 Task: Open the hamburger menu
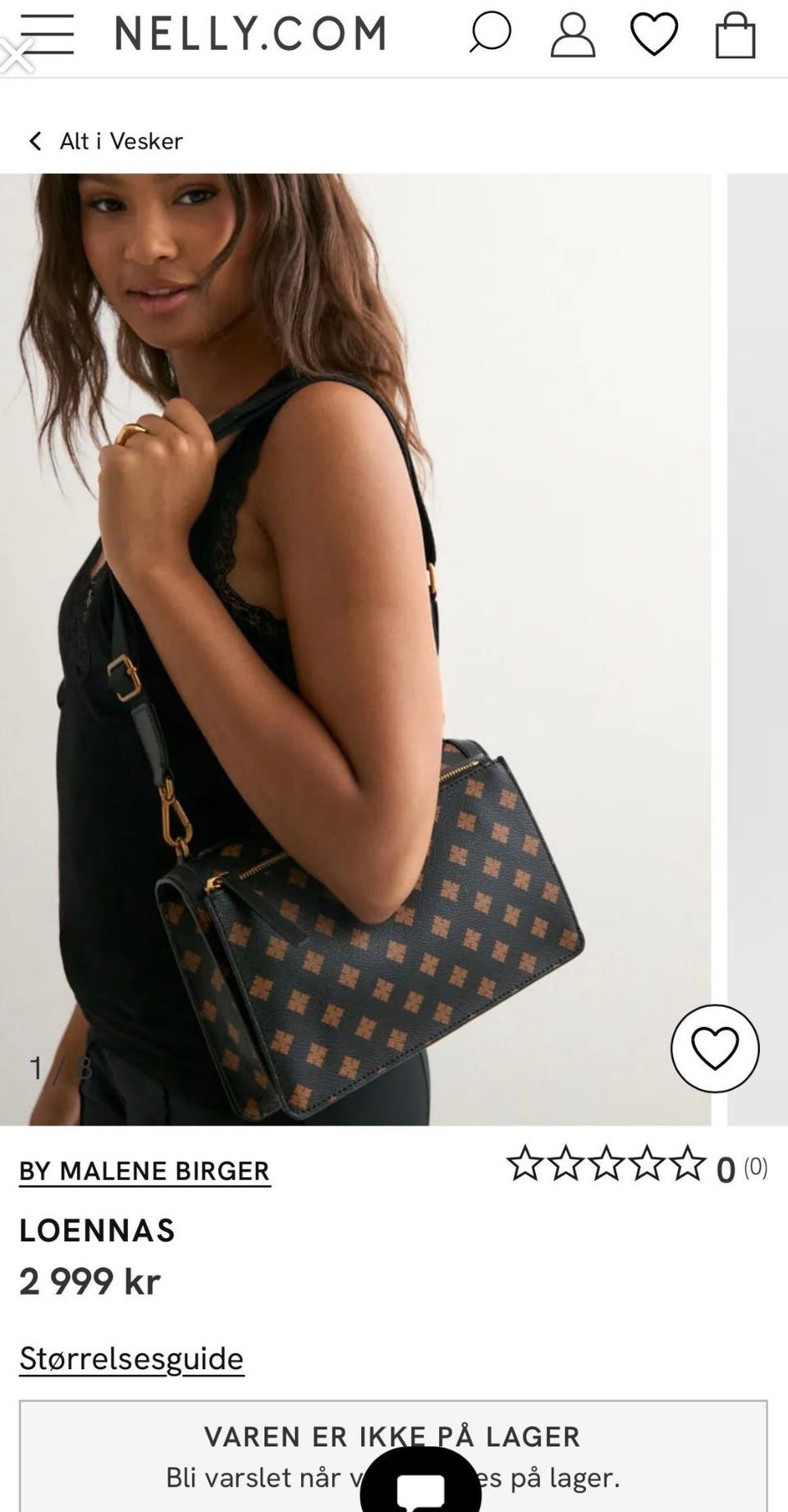[47, 34]
